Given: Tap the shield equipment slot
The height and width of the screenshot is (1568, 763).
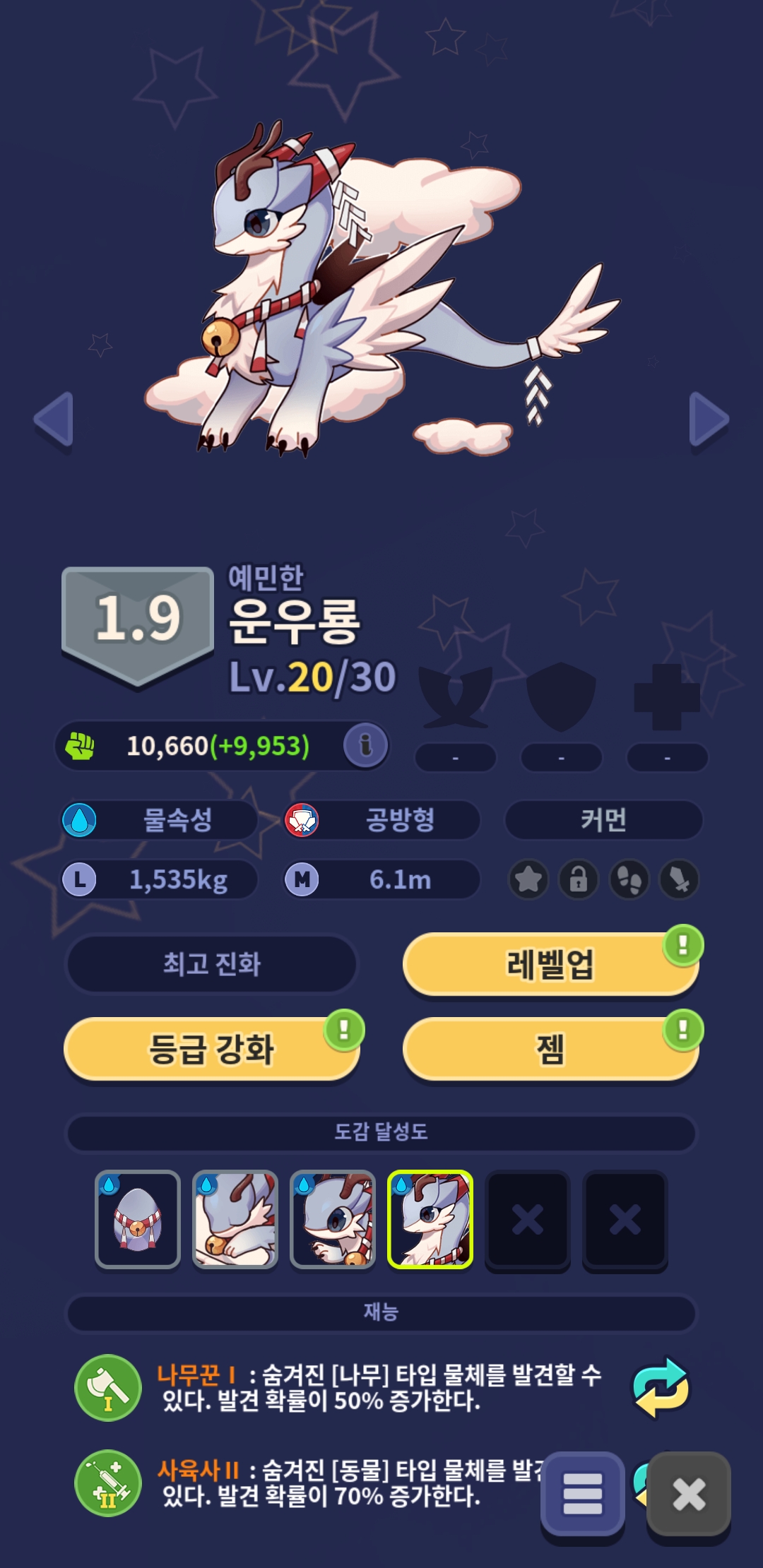Looking at the screenshot, I should [x=561, y=696].
